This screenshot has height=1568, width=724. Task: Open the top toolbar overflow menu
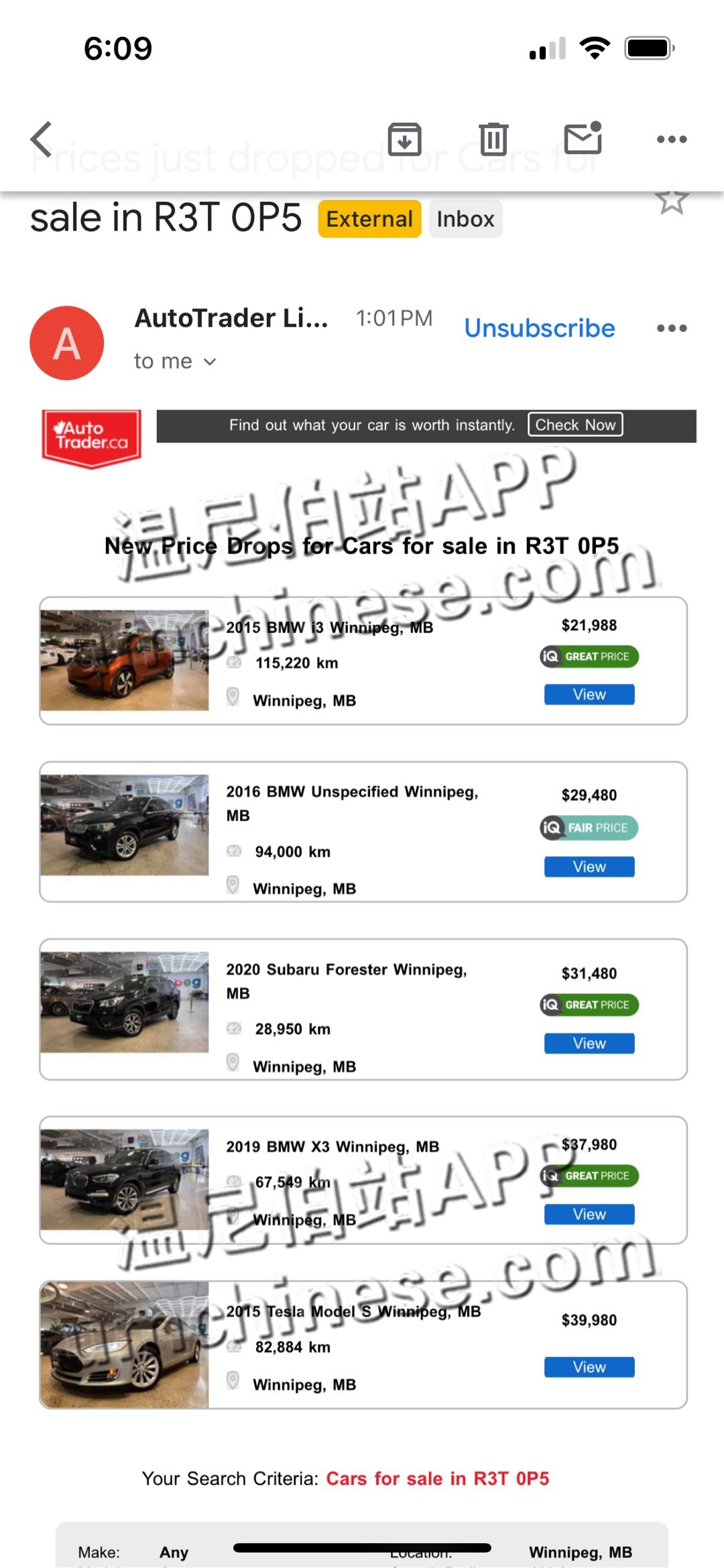(x=671, y=139)
